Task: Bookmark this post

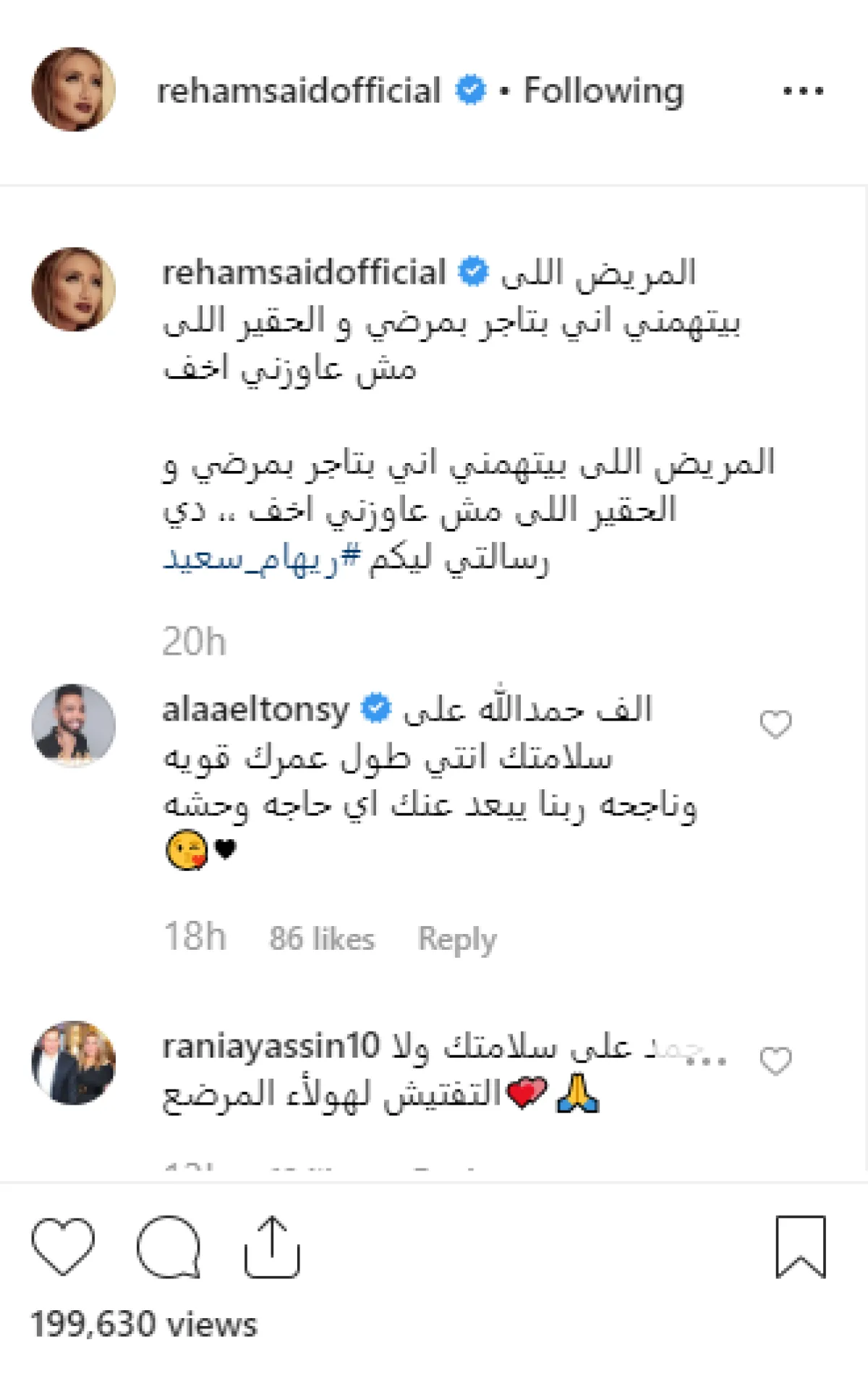Action: click(800, 1247)
